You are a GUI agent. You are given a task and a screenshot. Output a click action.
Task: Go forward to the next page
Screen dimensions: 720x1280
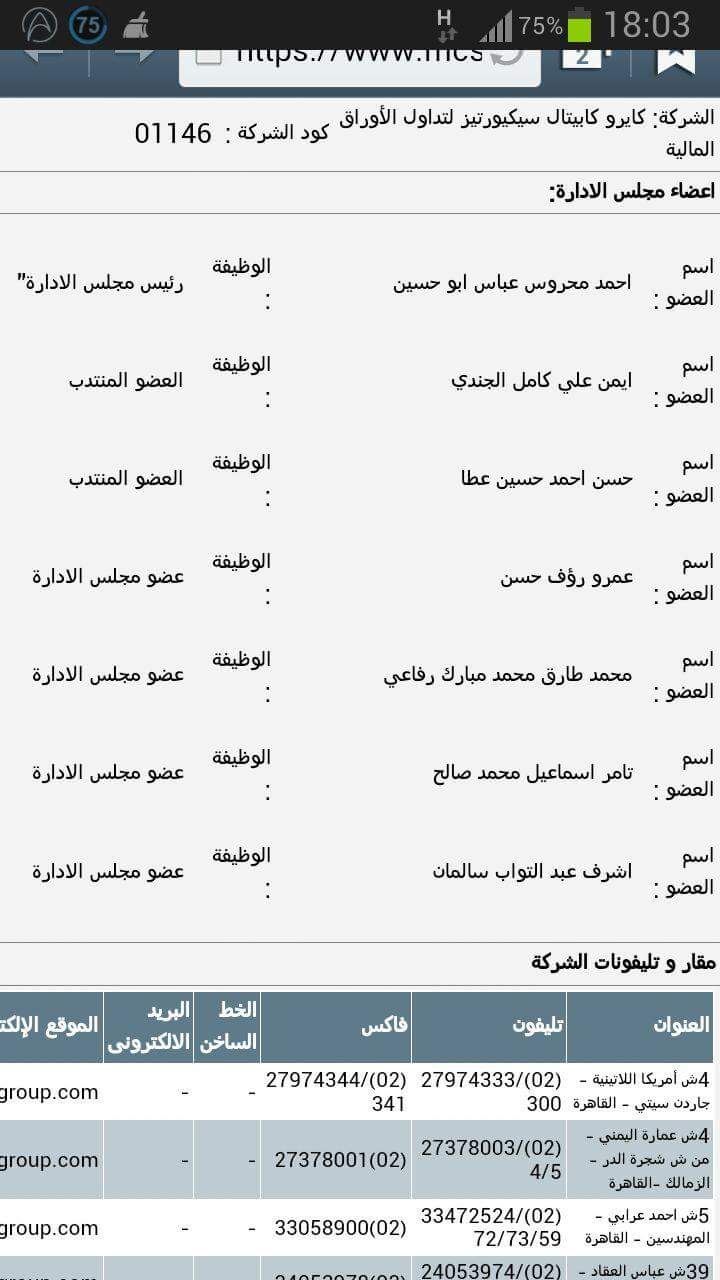click(133, 56)
